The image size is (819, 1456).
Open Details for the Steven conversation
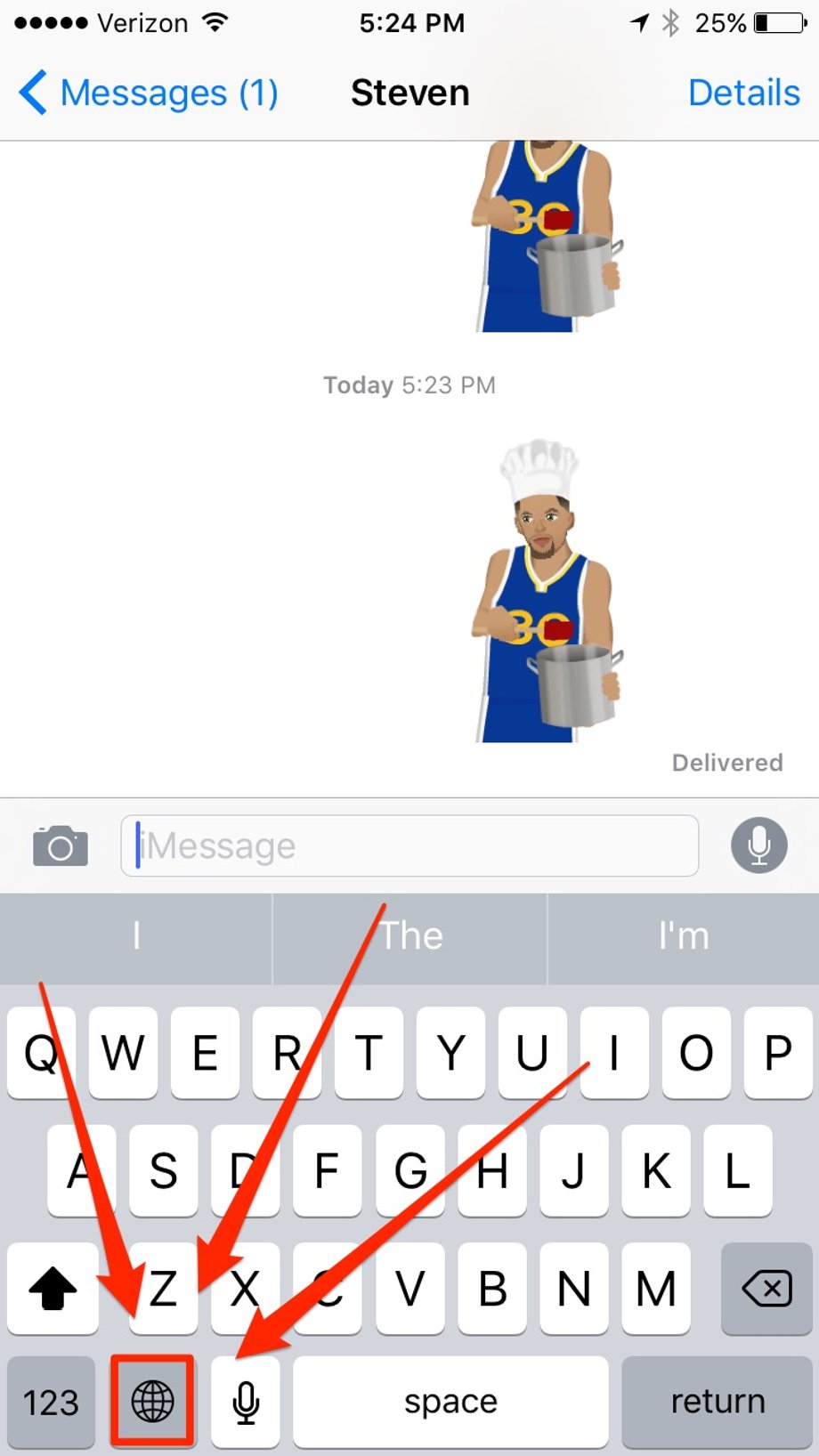743,93
